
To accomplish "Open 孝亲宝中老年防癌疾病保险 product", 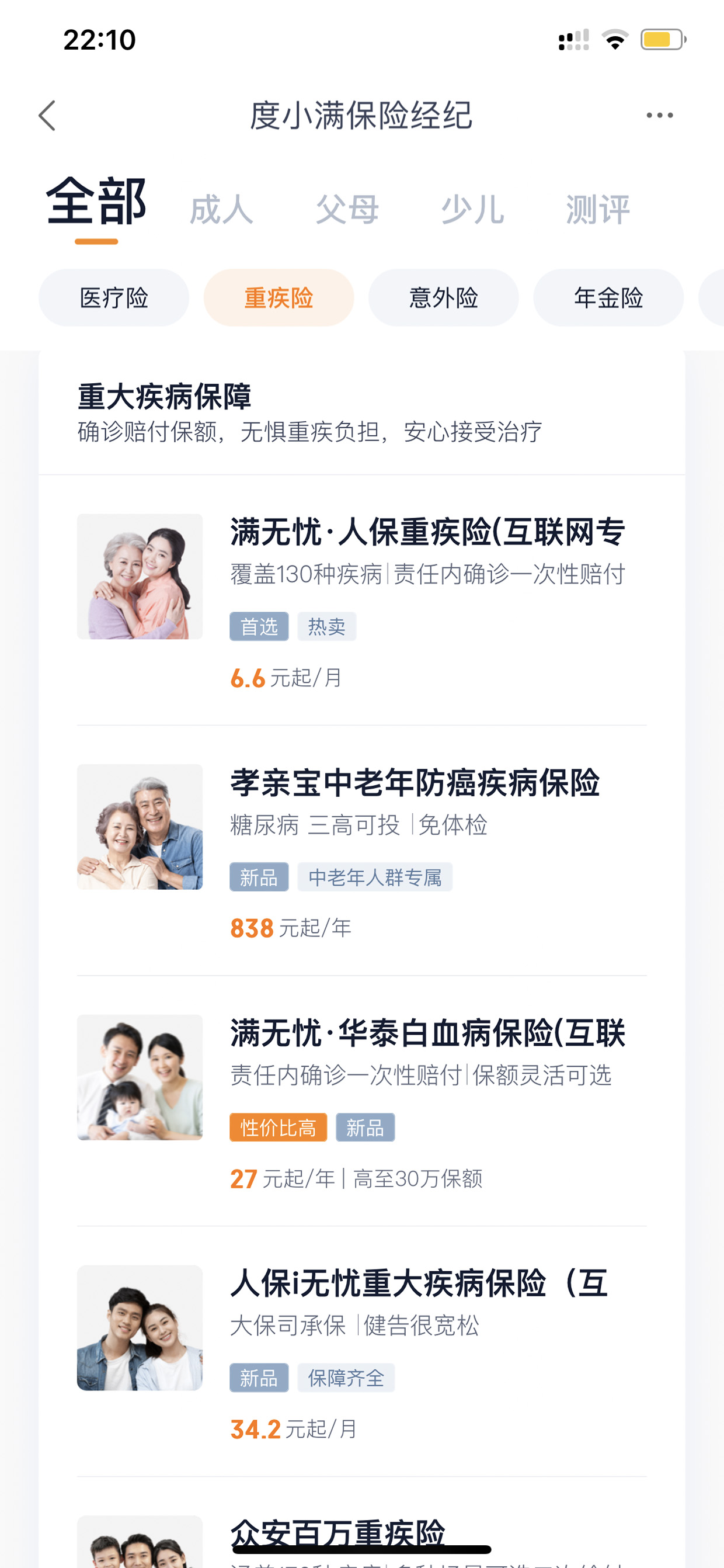I will pos(362,851).
